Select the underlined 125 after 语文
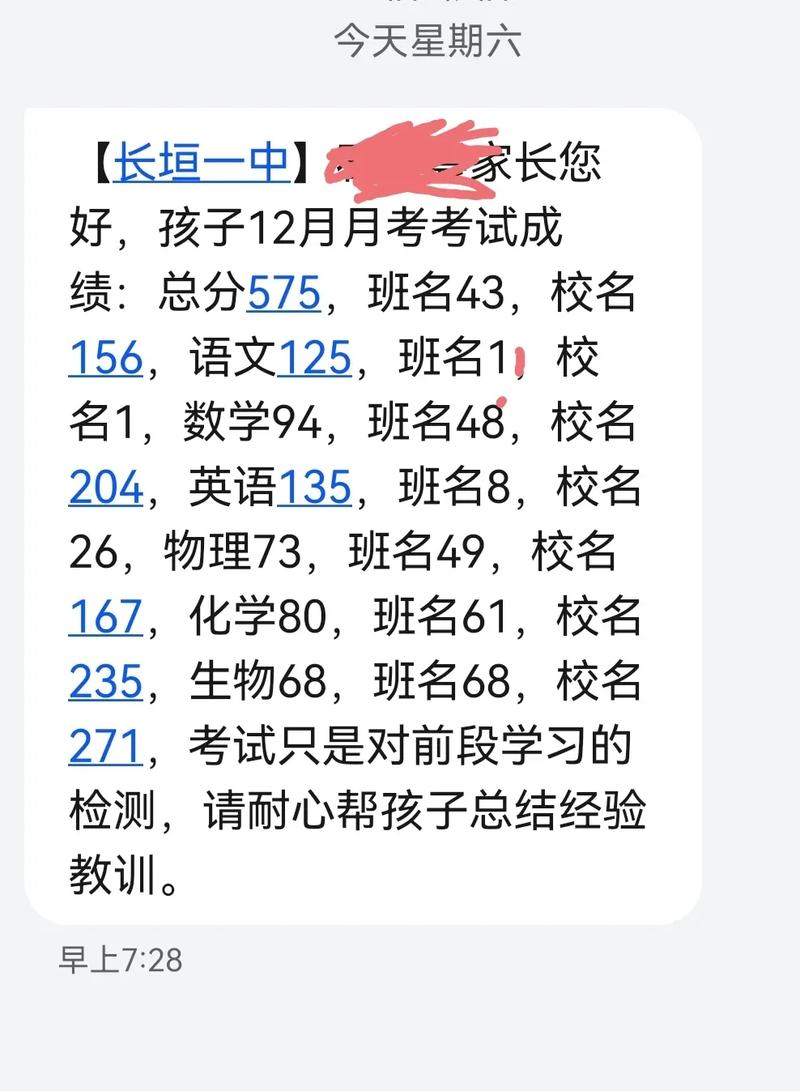This screenshot has height=1091, width=800. click(314, 358)
